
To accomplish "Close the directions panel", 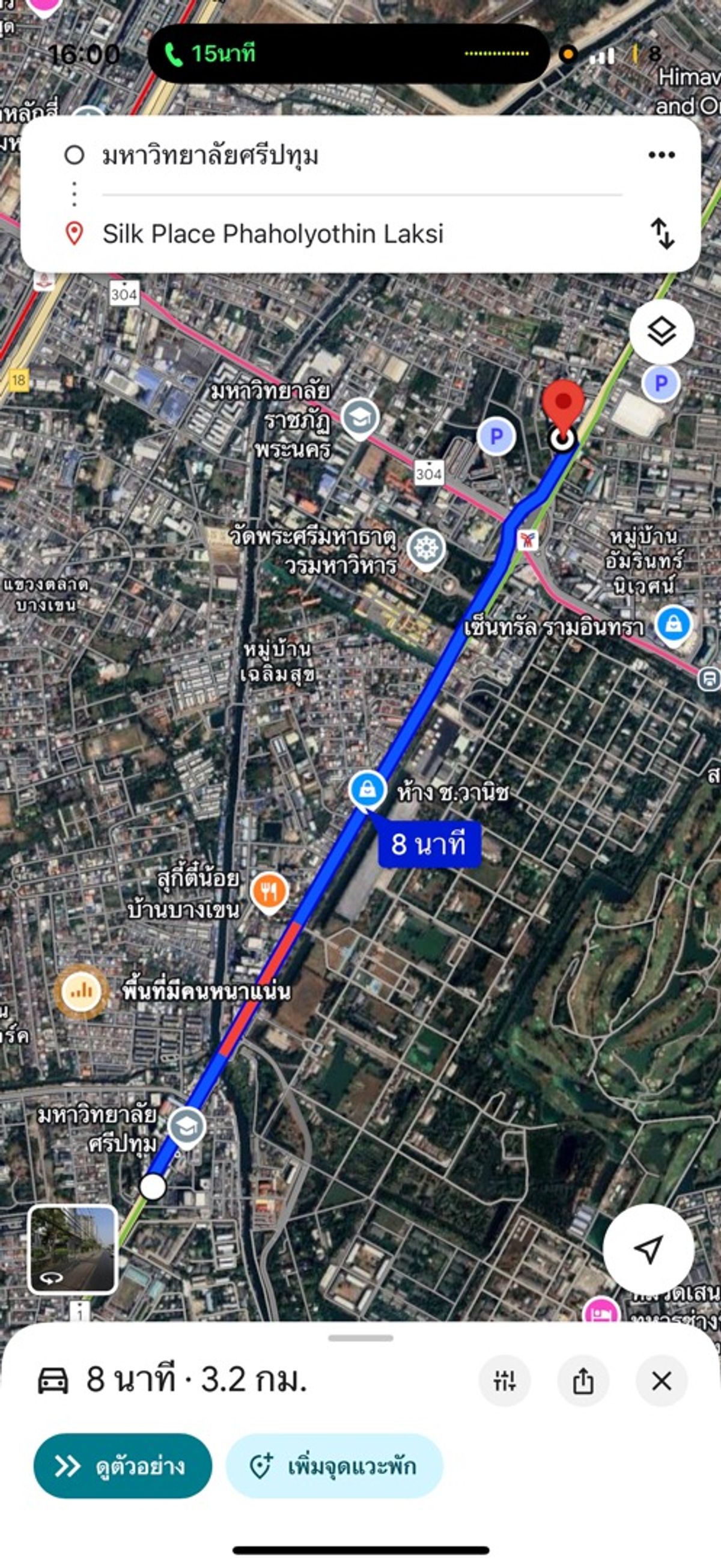I will 662,1381.
